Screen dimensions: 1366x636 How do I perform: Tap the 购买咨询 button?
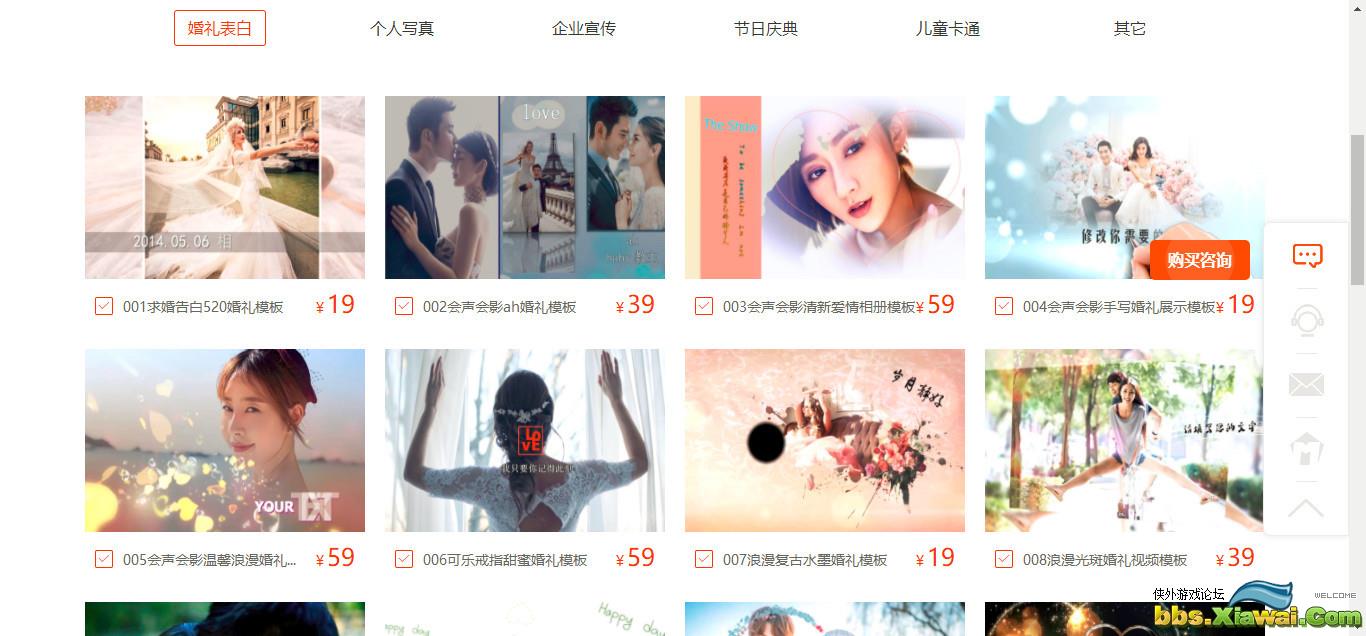[x=1199, y=260]
